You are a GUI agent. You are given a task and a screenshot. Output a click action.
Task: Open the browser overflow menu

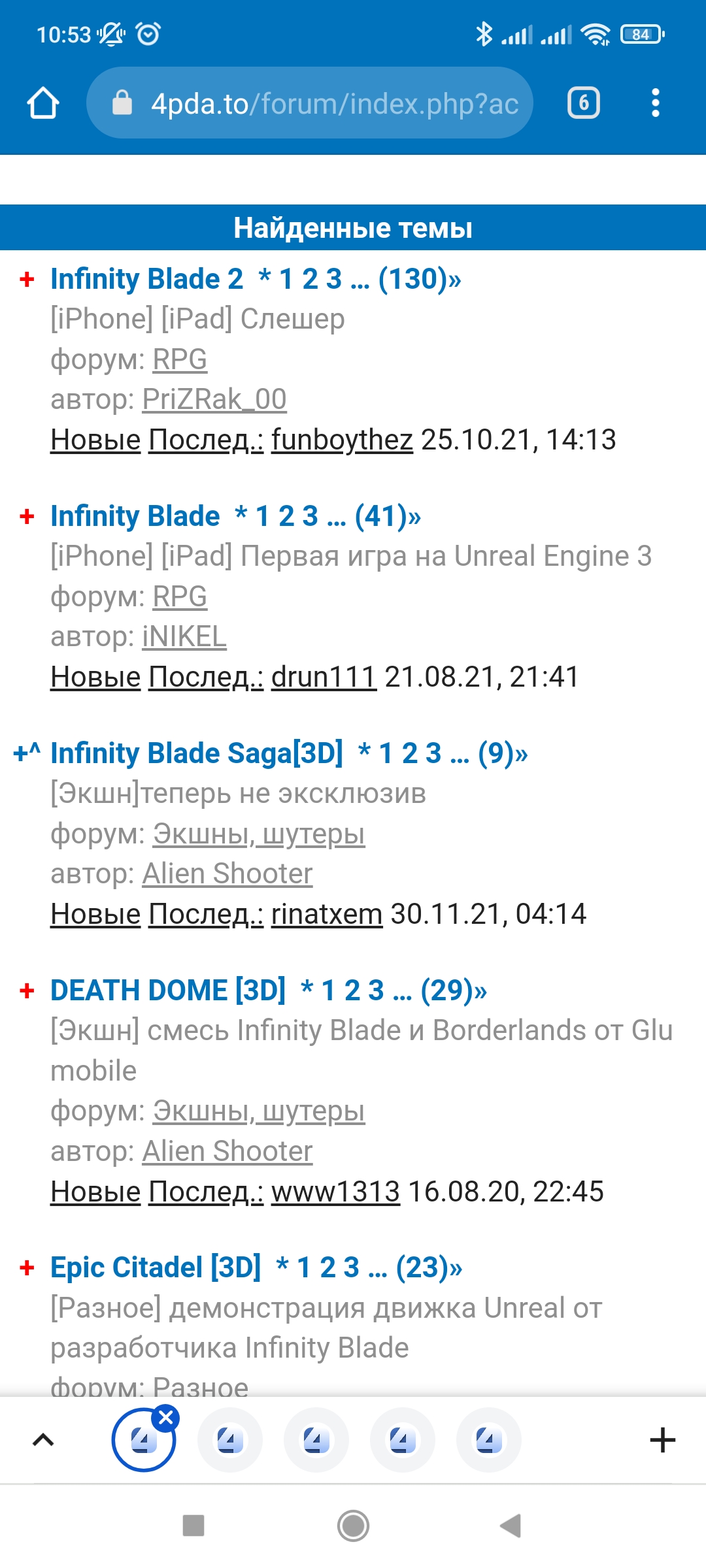(656, 103)
